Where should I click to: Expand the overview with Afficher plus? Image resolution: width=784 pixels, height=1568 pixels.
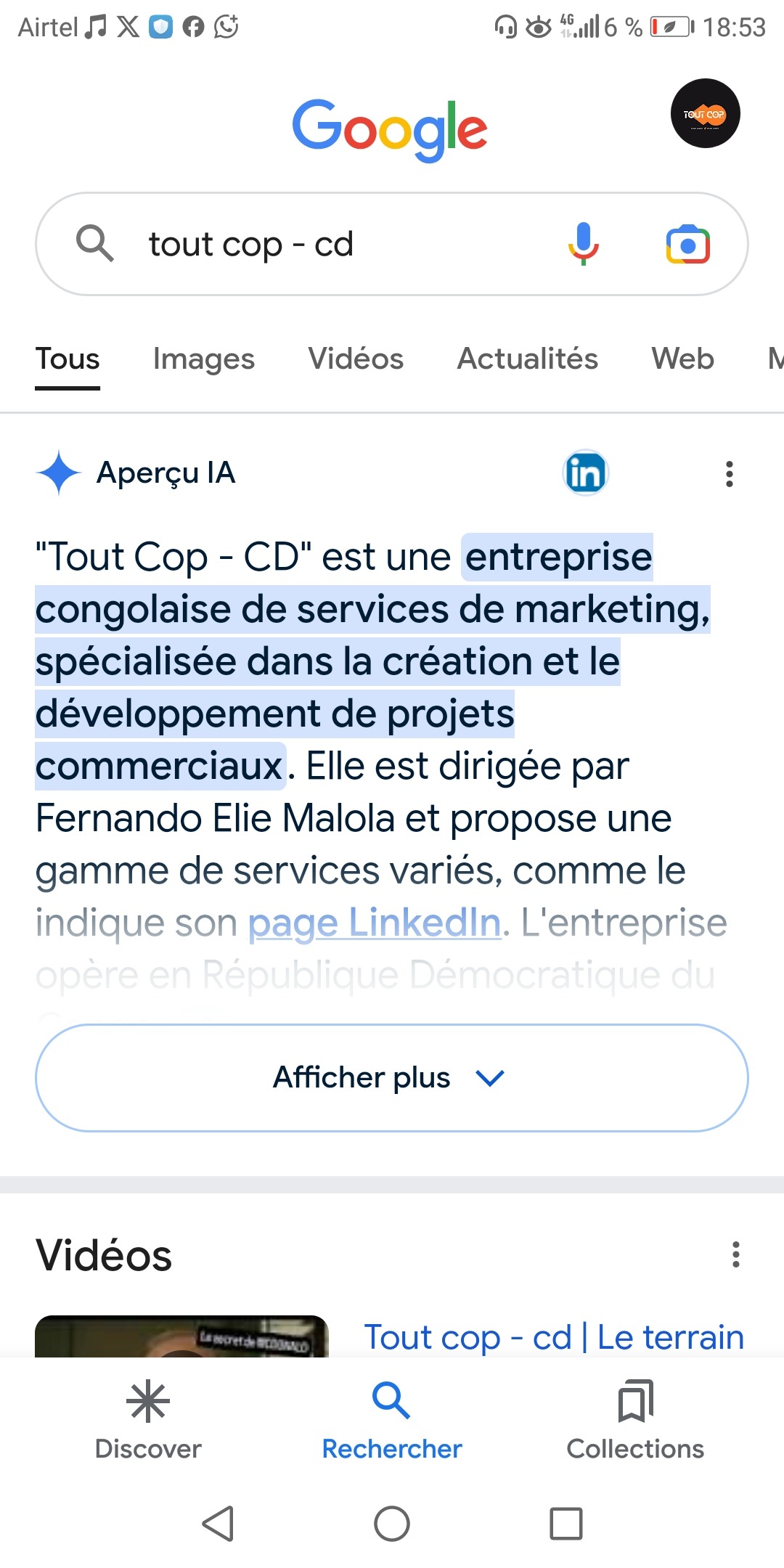392,1077
